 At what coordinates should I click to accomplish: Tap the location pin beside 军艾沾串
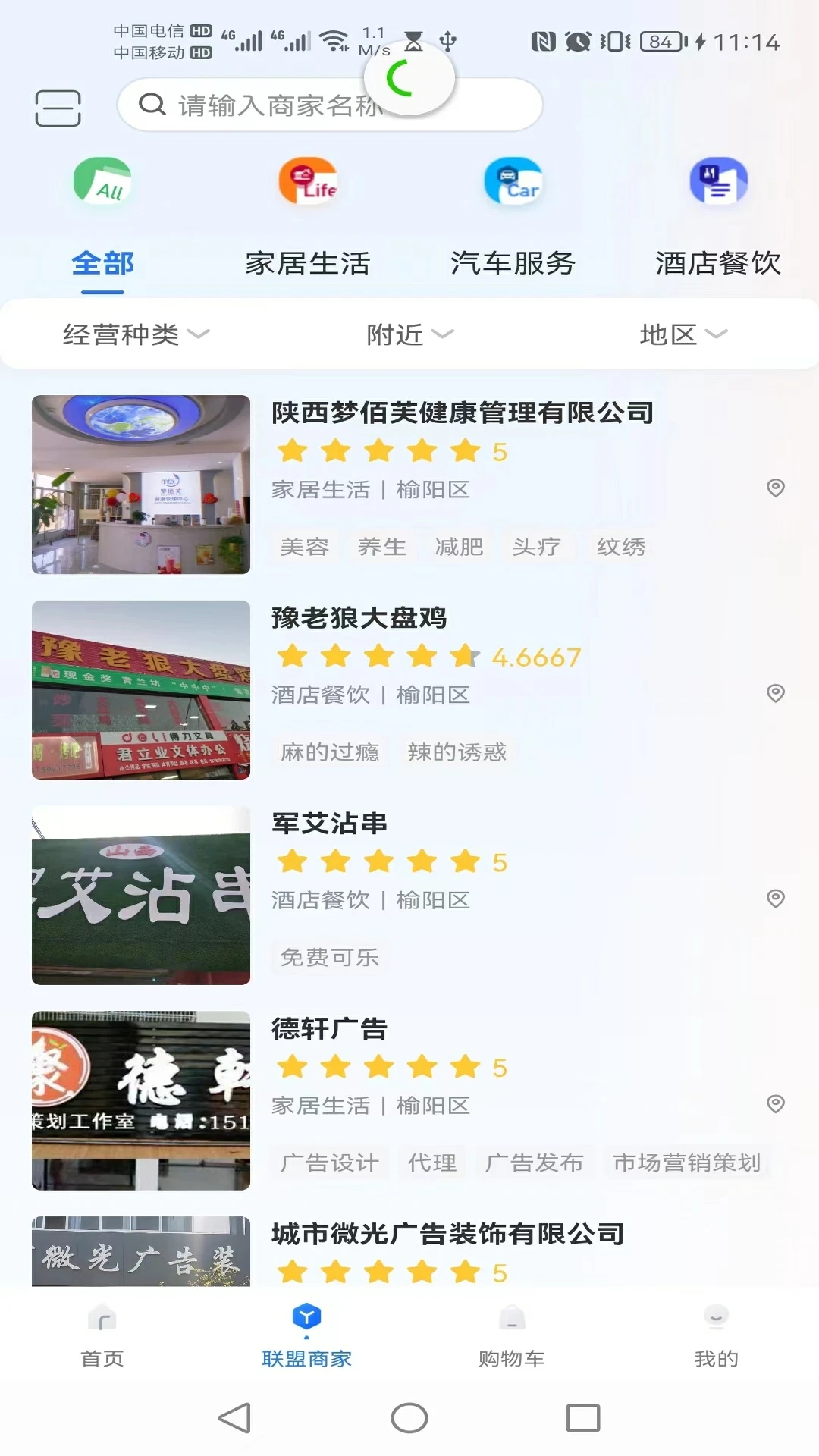point(777,899)
